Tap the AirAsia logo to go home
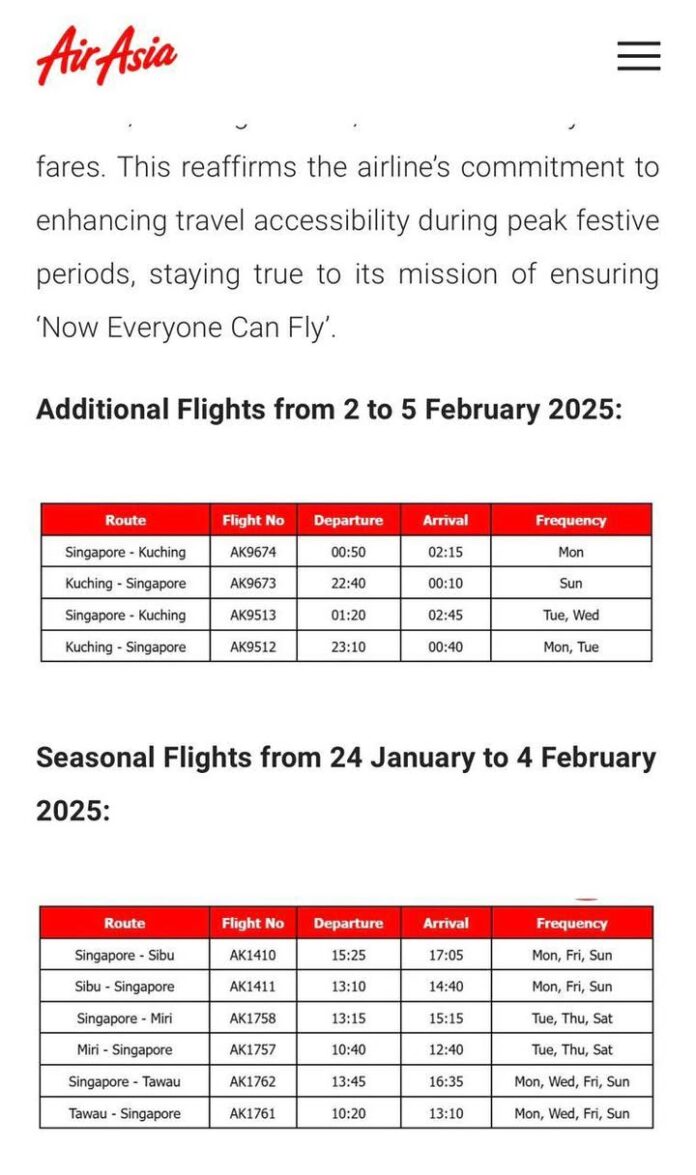Viewport: 696px width, 1175px height. [106, 55]
